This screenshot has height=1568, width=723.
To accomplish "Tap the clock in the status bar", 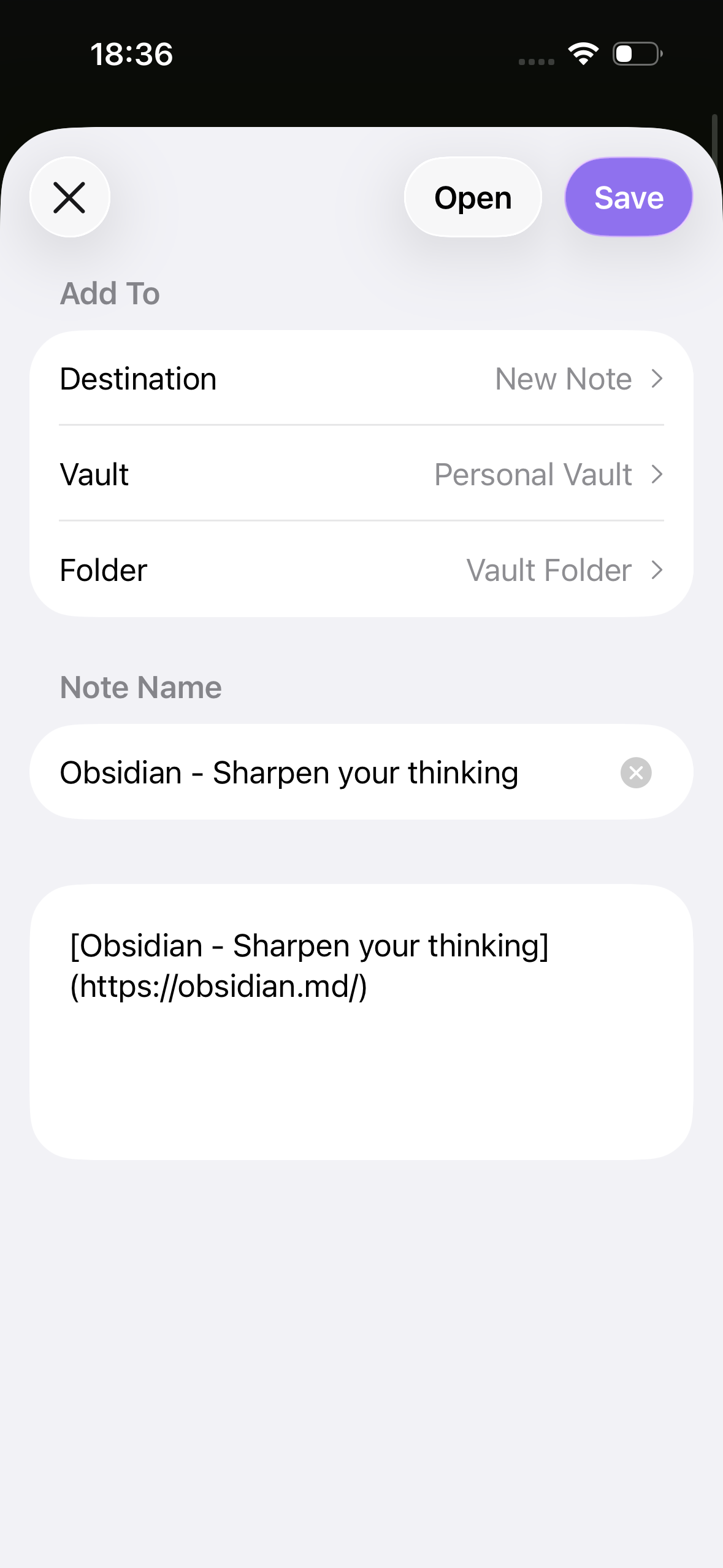I will click(x=132, y=54).
